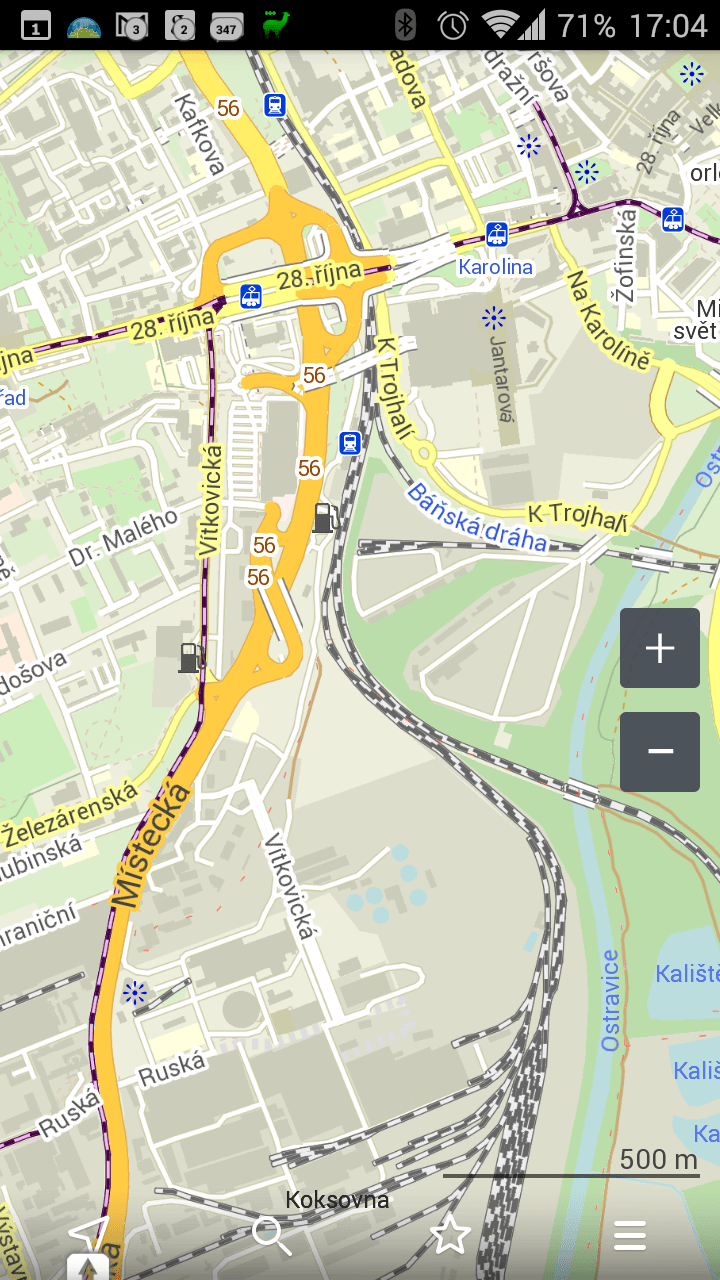Open bookmarks star

(x=451, y=1236)
